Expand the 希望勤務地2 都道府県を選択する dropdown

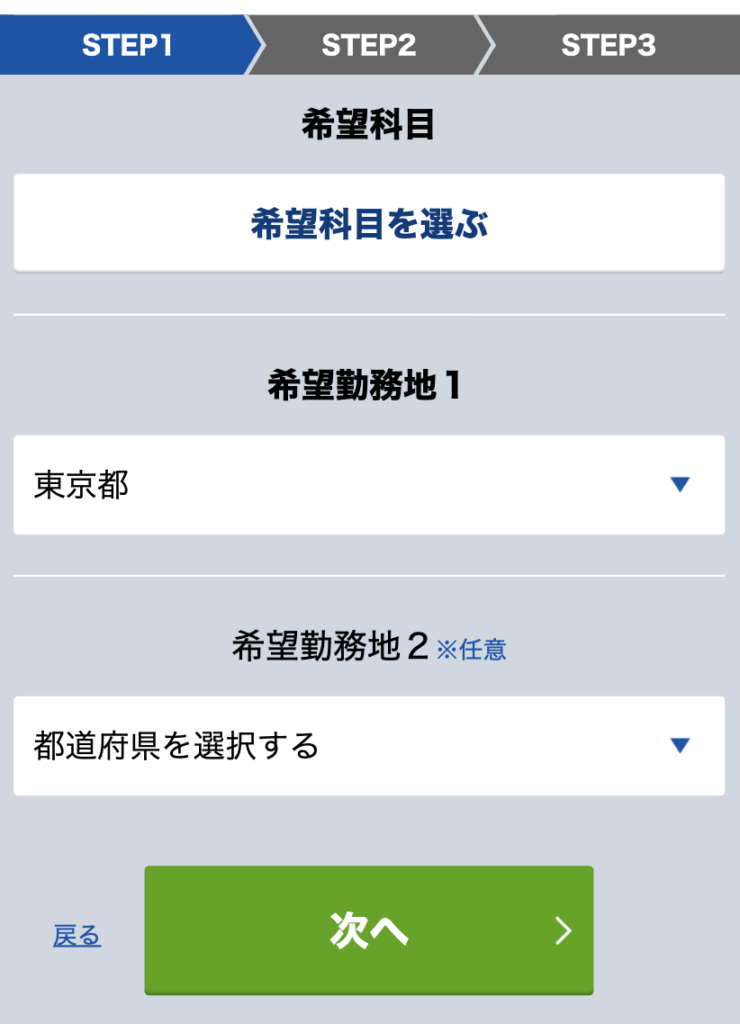tap(369, 746)
